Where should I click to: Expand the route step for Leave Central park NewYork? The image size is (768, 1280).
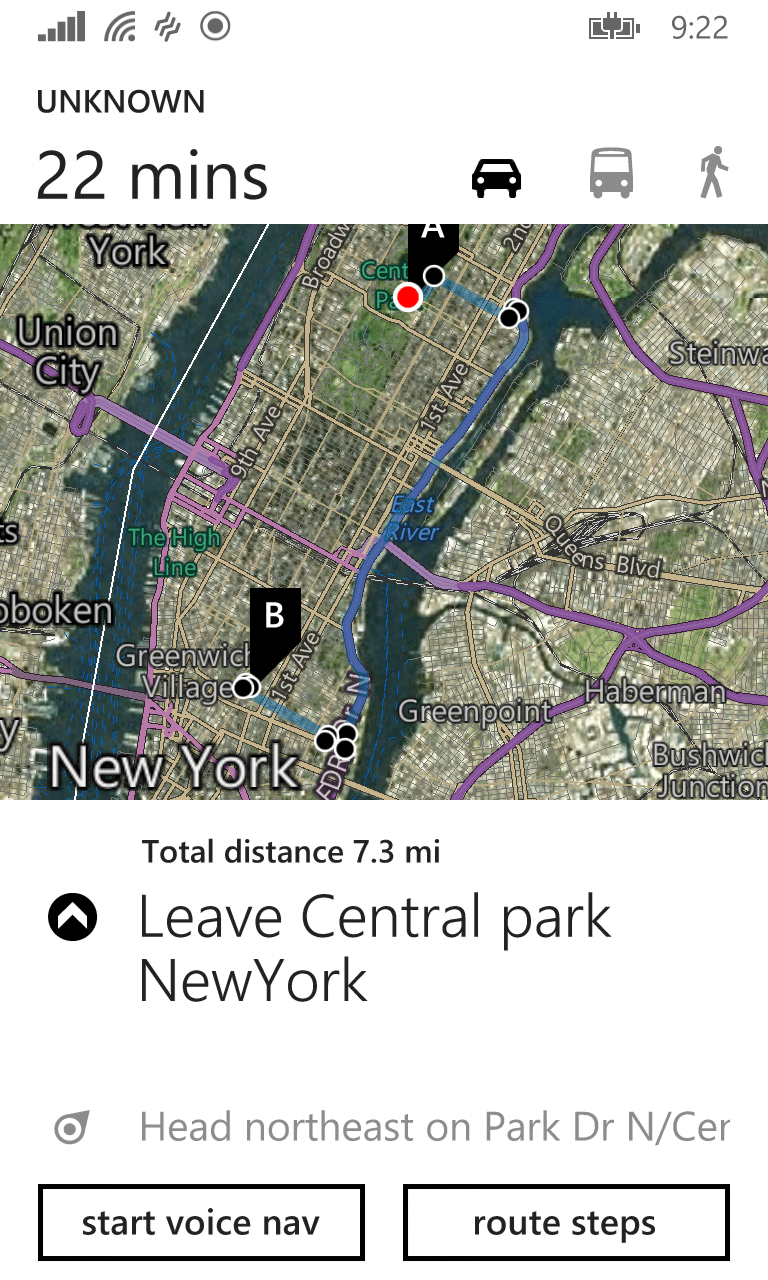[x=375, y=948]
